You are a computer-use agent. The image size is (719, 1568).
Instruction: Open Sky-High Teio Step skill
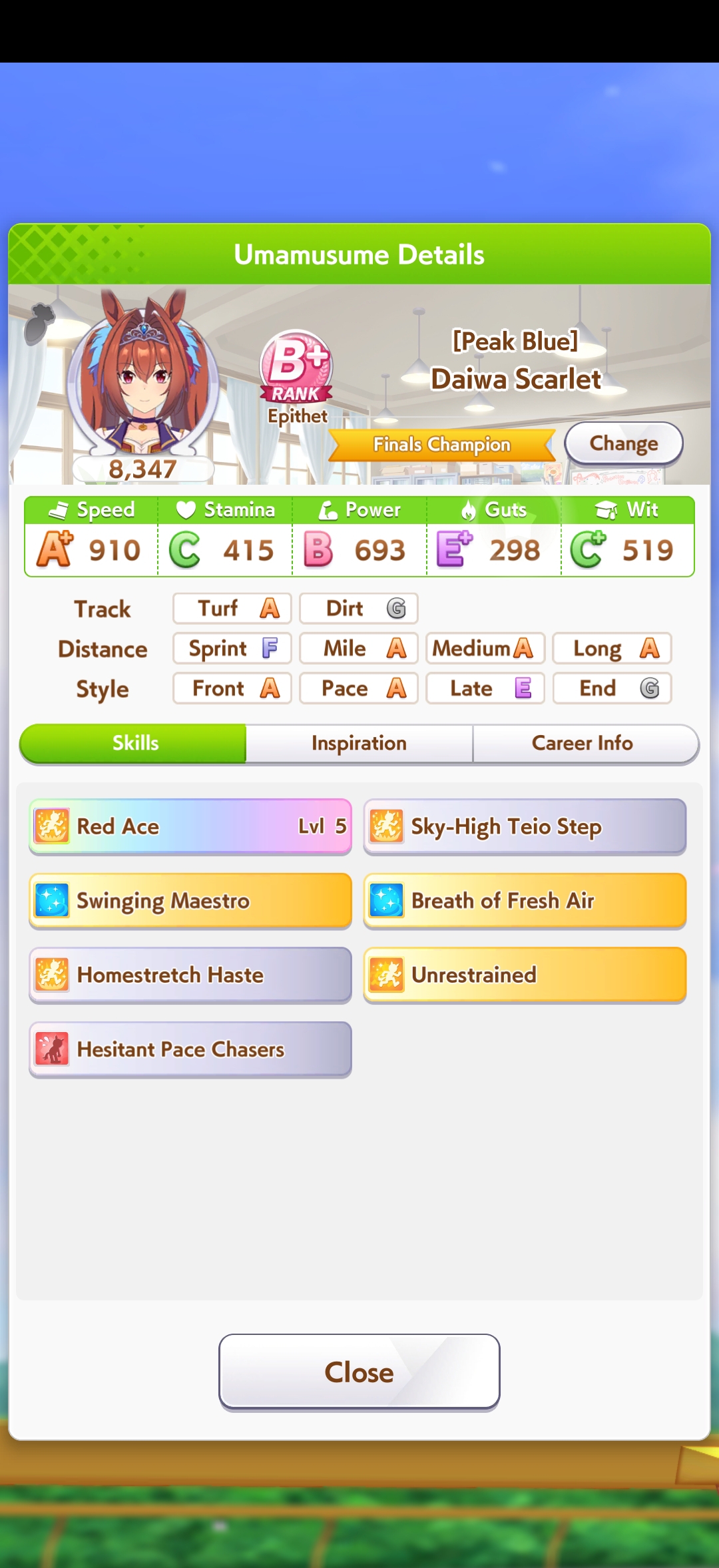click(525, 826)
